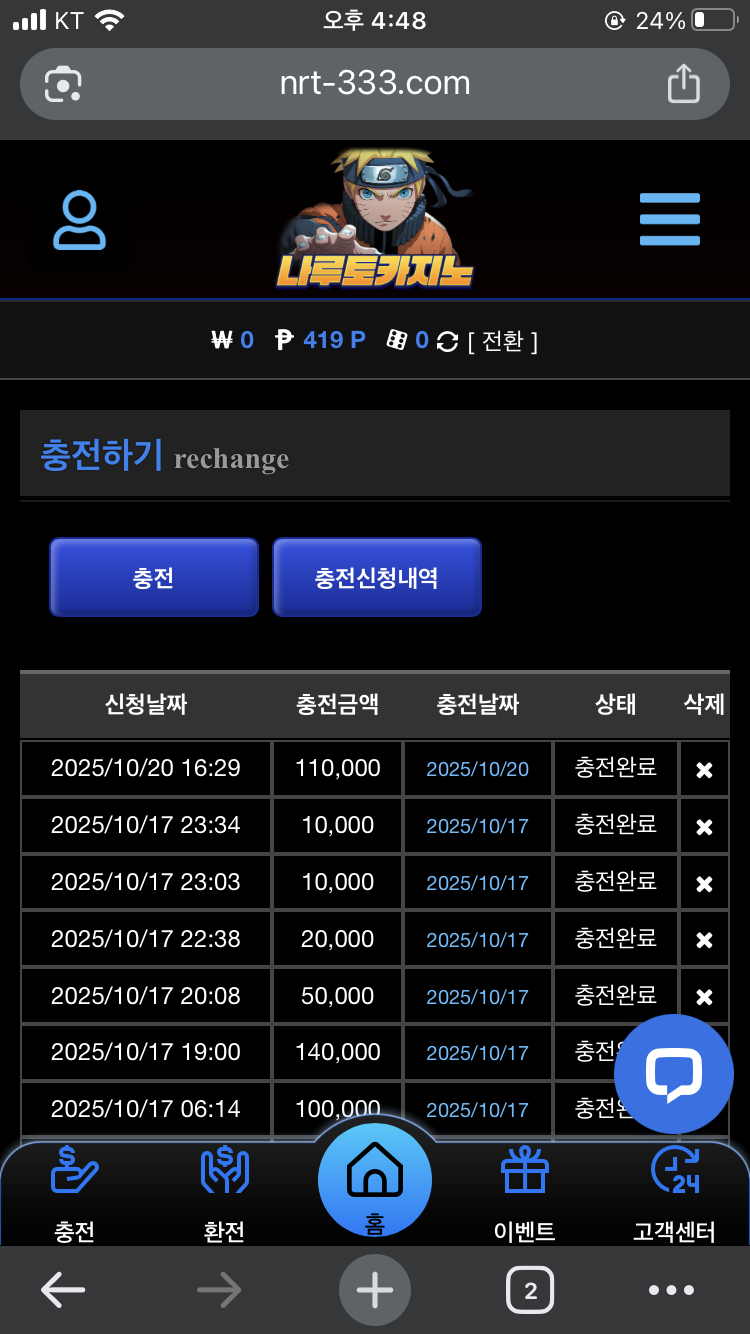Go back in the browser
750x1334 pixels.
click(x=63, y=1290)
